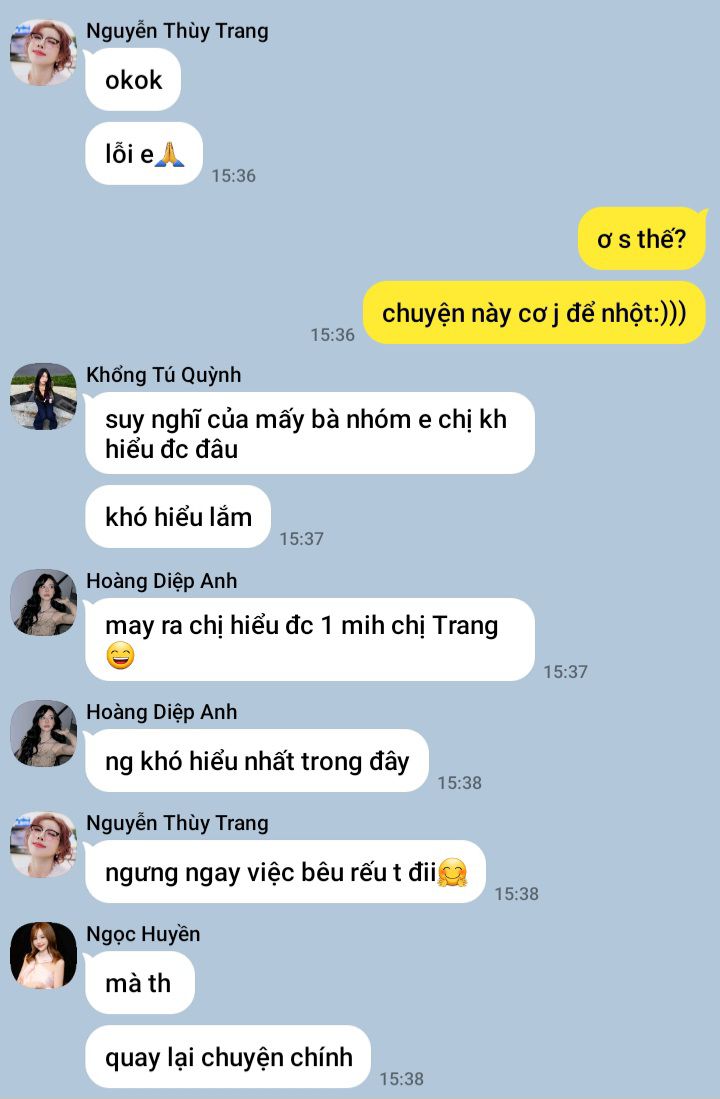Tap Nguyễn Thùy Trang's avatar beside "okok"
The width and height of the screenshot is (720, 1099).
click(43, 53)
